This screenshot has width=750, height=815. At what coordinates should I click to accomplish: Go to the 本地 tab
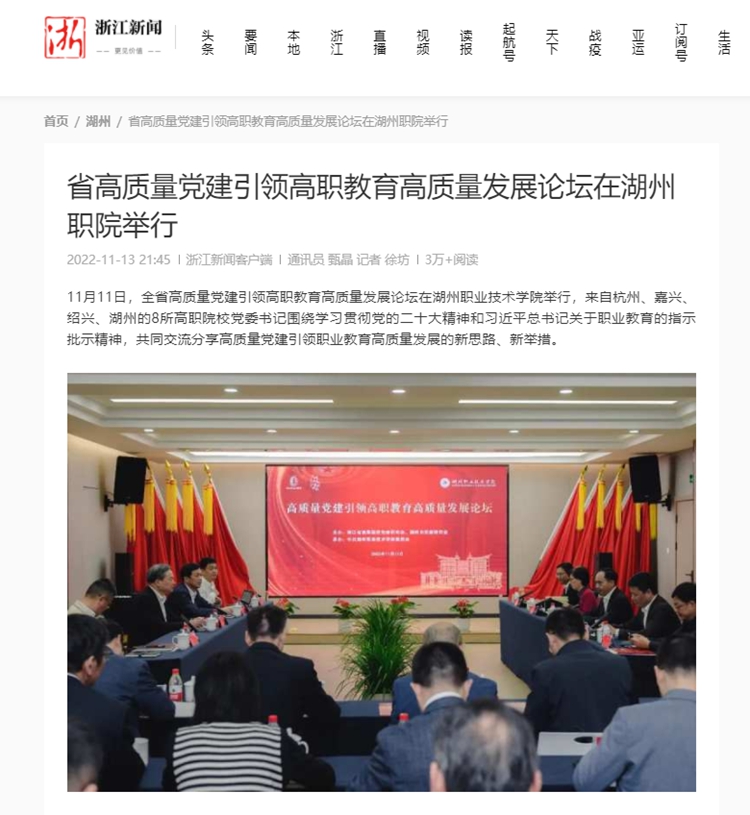(294, 41)
